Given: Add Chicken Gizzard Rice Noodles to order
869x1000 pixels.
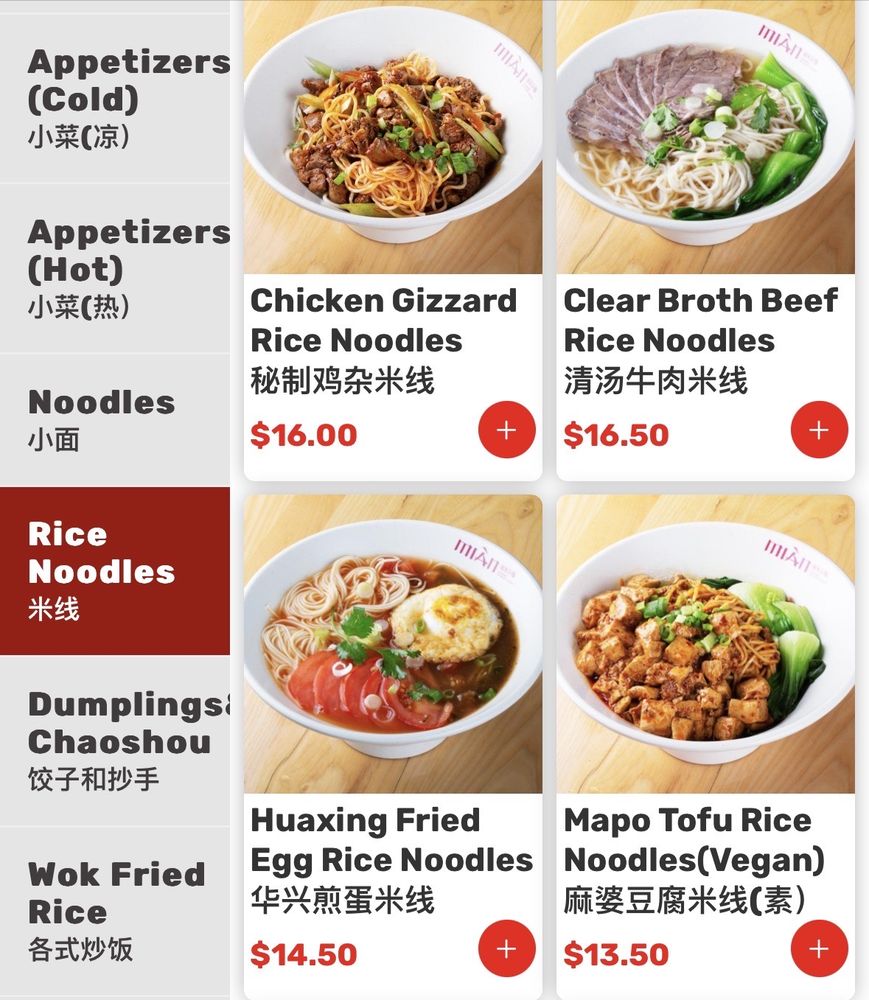Looking at the screenshot, I should 507,430.
